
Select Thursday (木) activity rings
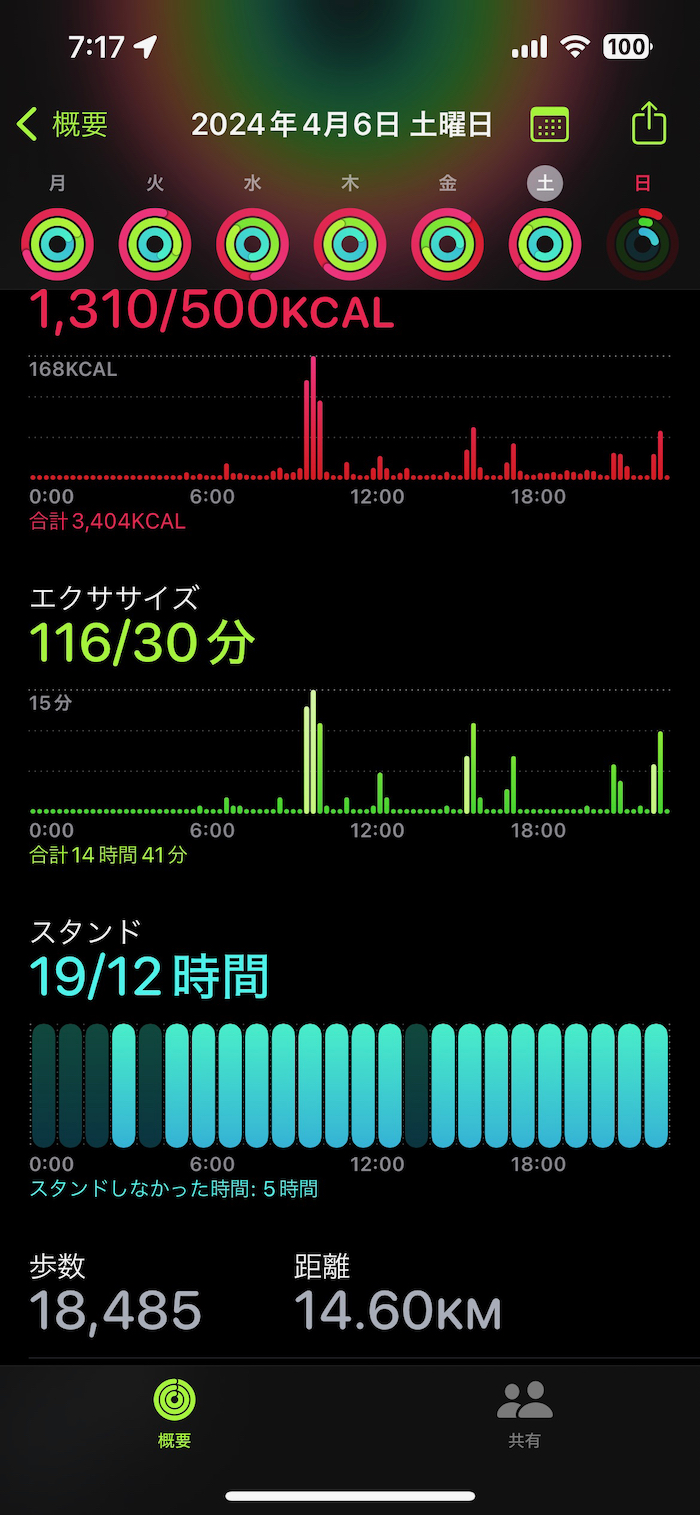coord(350,243)
